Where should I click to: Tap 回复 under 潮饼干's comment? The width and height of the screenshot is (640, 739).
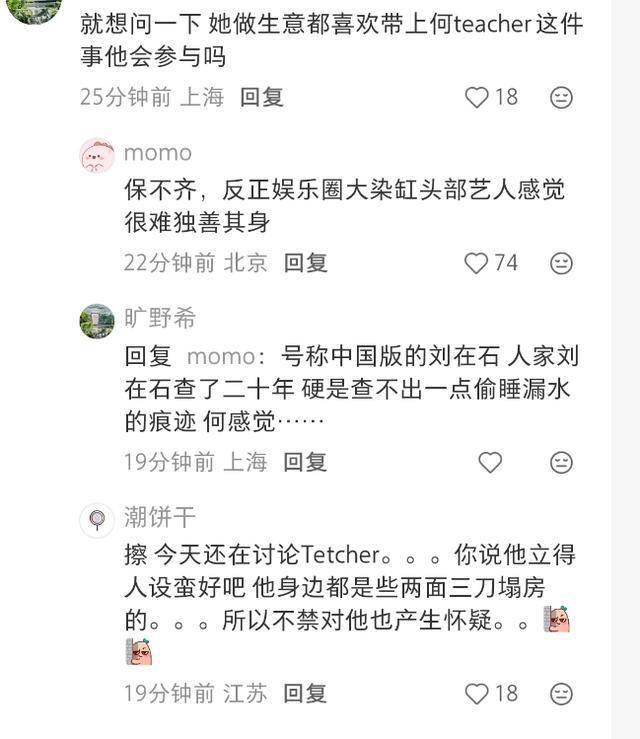tap(306, 693)
